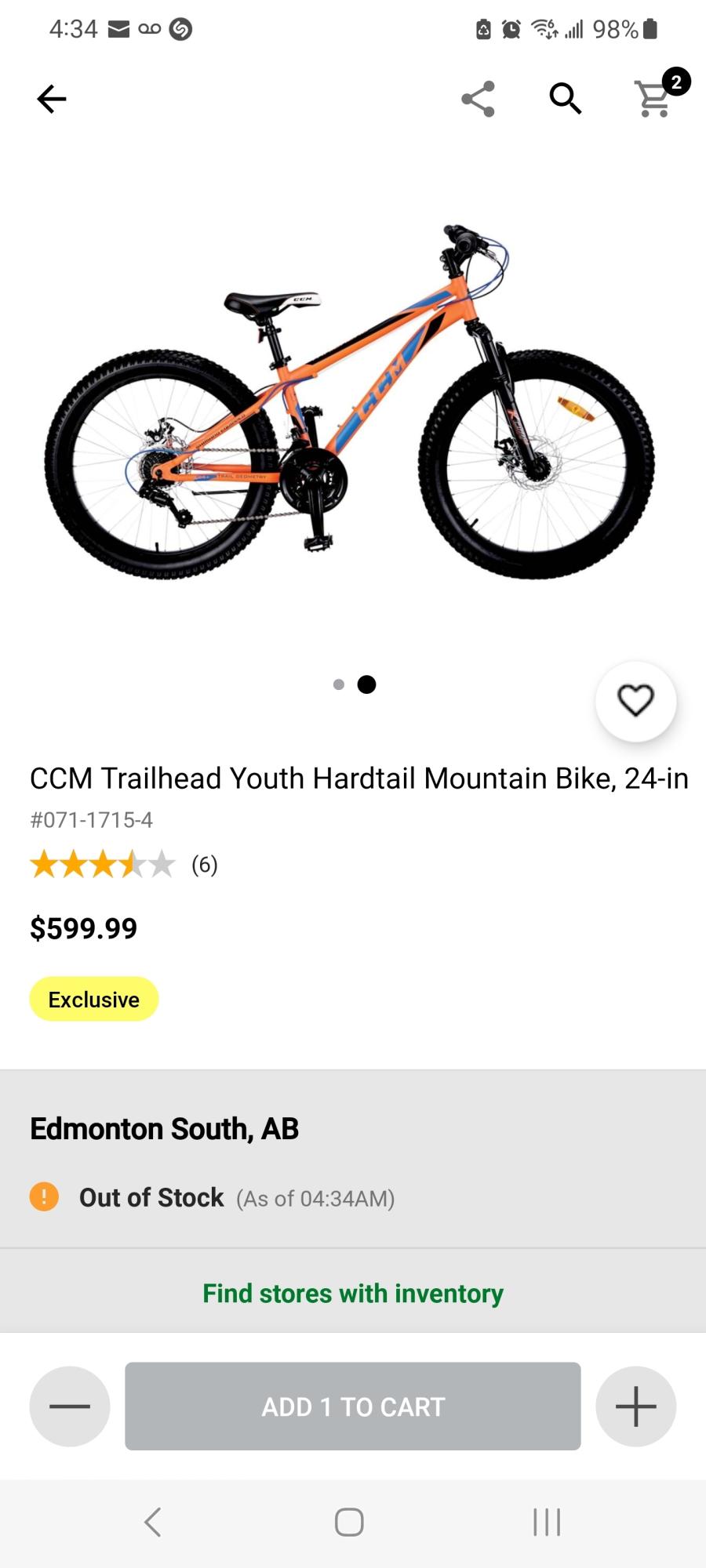The image size is (706, 1568).
Task: Tap ADD 1 TO CART
Action: click(352, 1406)
